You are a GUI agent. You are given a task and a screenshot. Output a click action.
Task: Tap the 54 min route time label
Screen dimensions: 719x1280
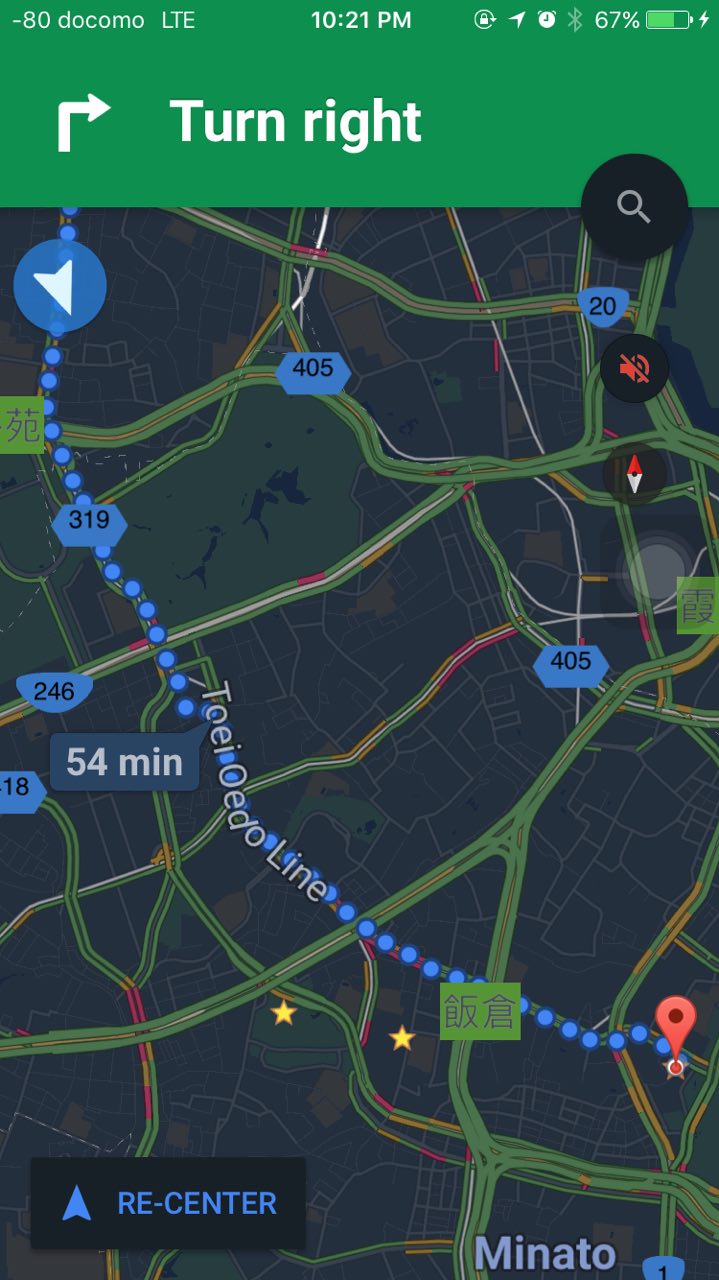tap(125, 763)
